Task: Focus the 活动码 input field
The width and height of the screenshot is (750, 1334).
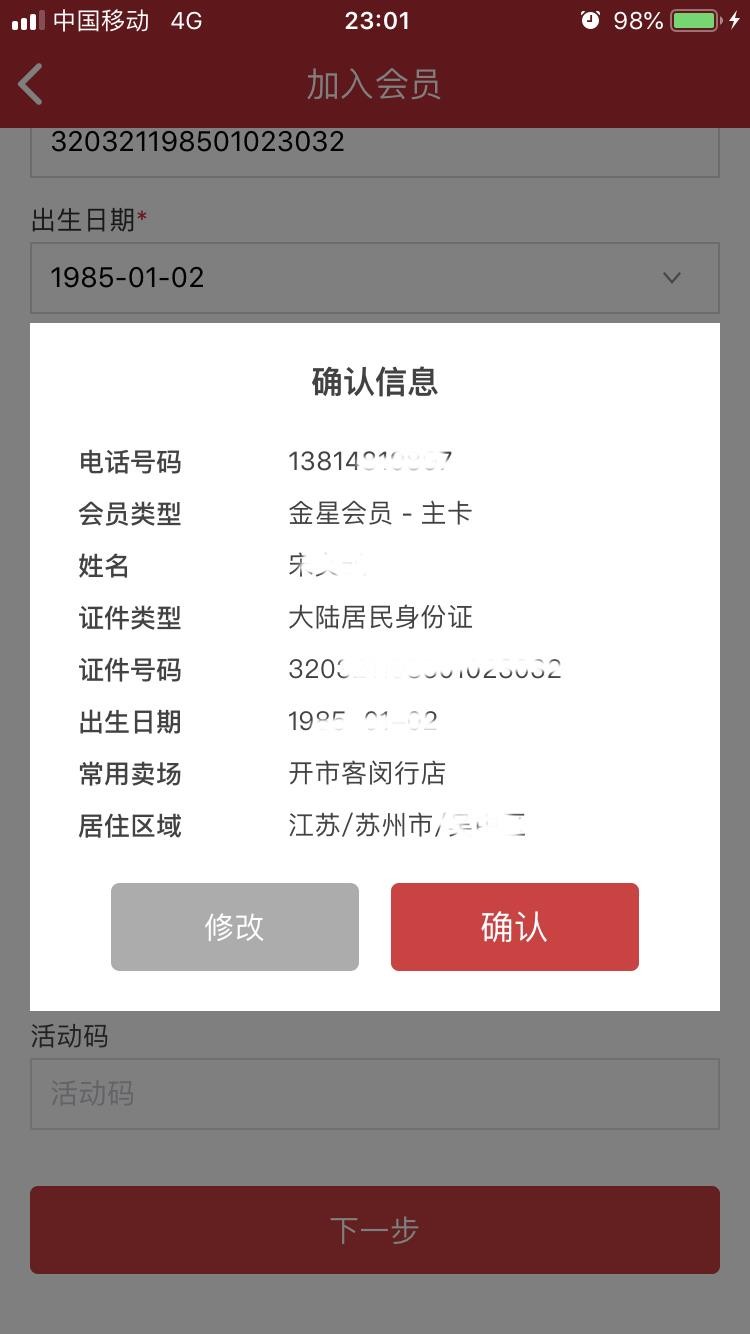Action: (x=374, y=1094)
